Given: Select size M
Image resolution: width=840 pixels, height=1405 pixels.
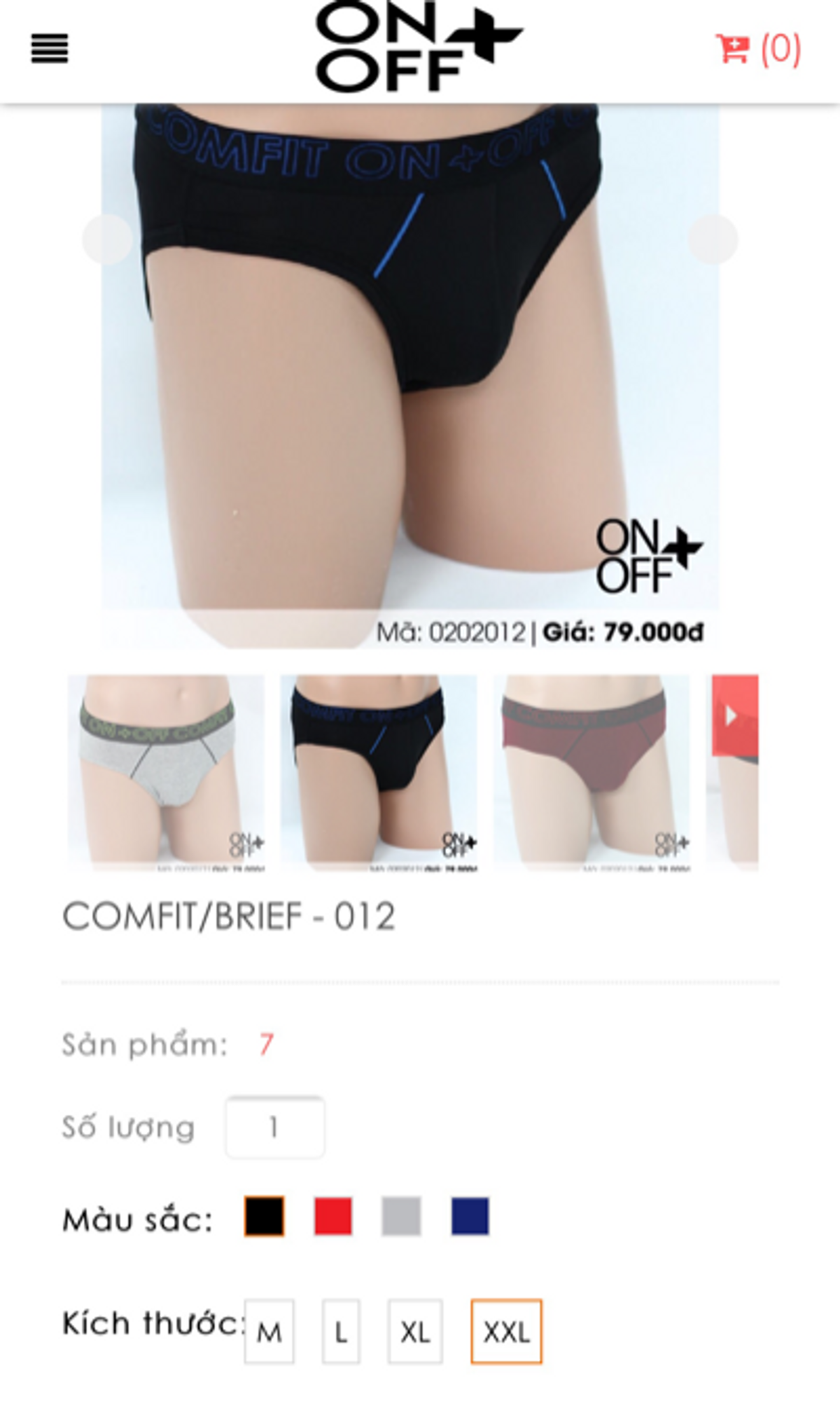Looking at the screenshot, I should (269, 1331).
